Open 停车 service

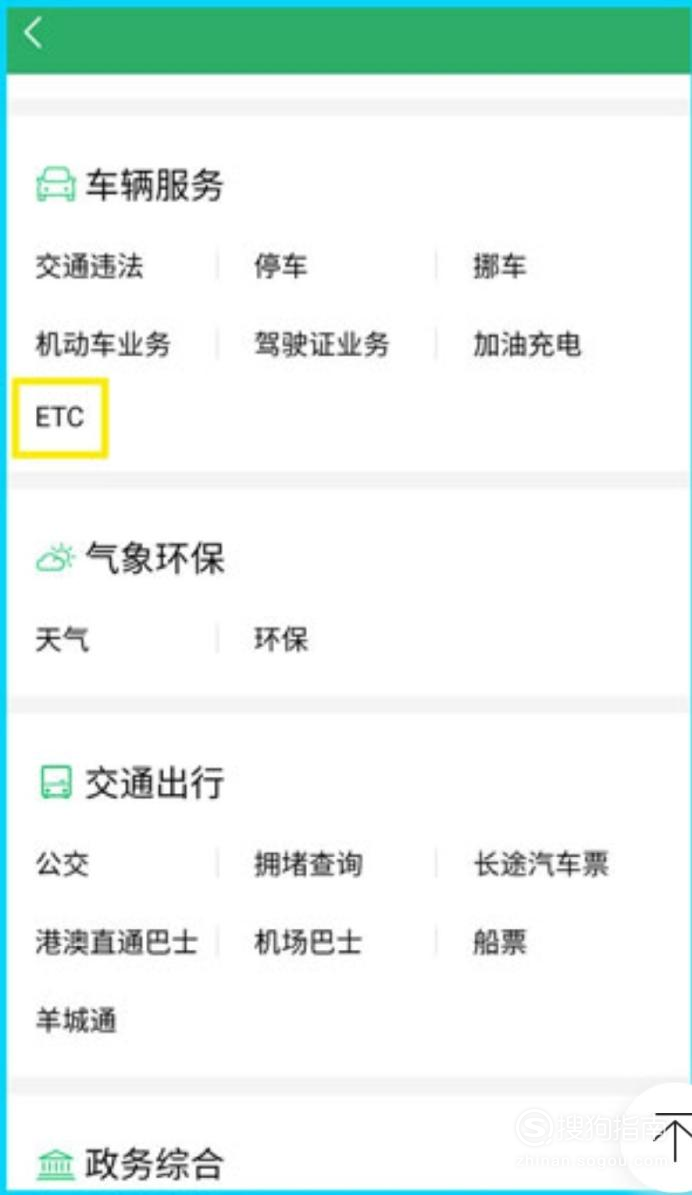[x=280, y=266]
